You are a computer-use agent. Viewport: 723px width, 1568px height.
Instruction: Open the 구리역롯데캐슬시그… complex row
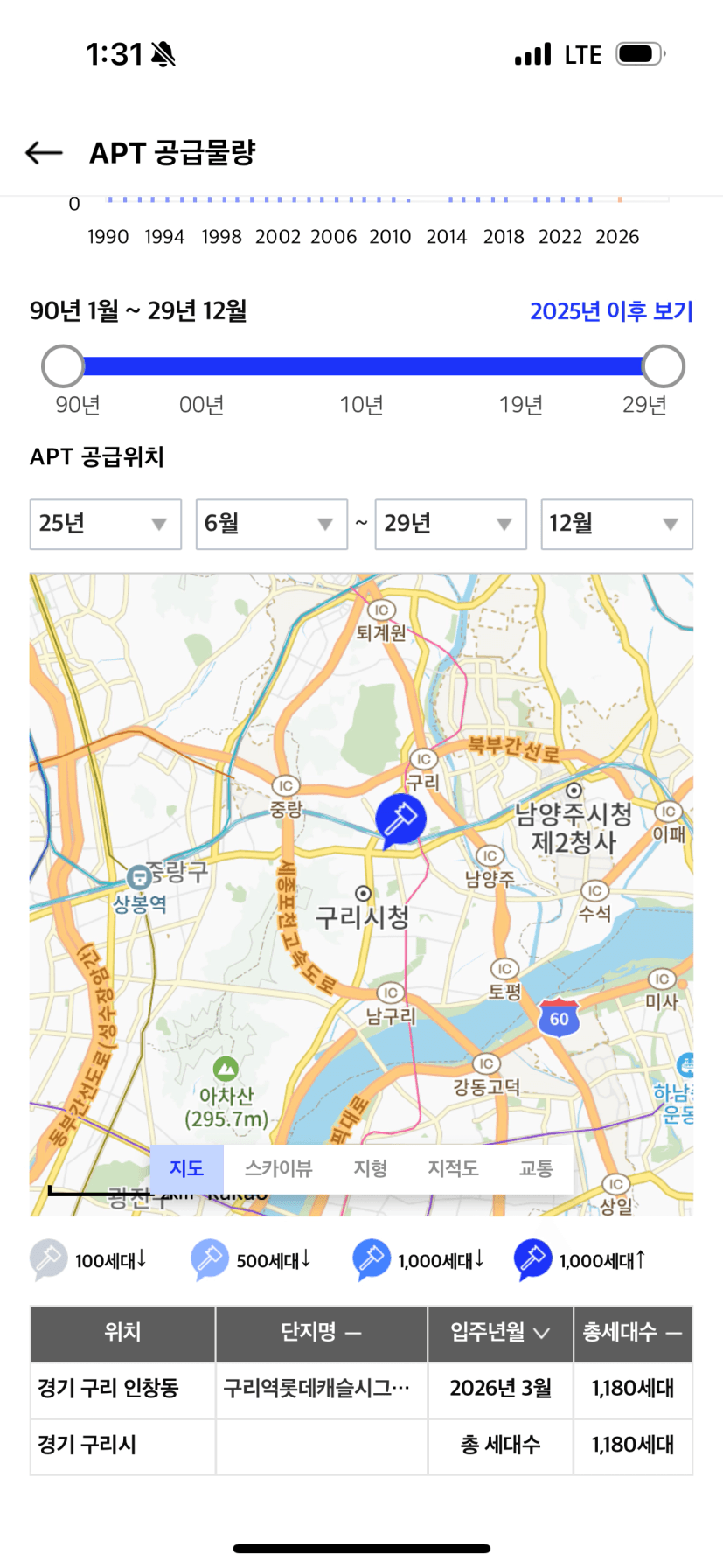click(x=361, y=1389)
